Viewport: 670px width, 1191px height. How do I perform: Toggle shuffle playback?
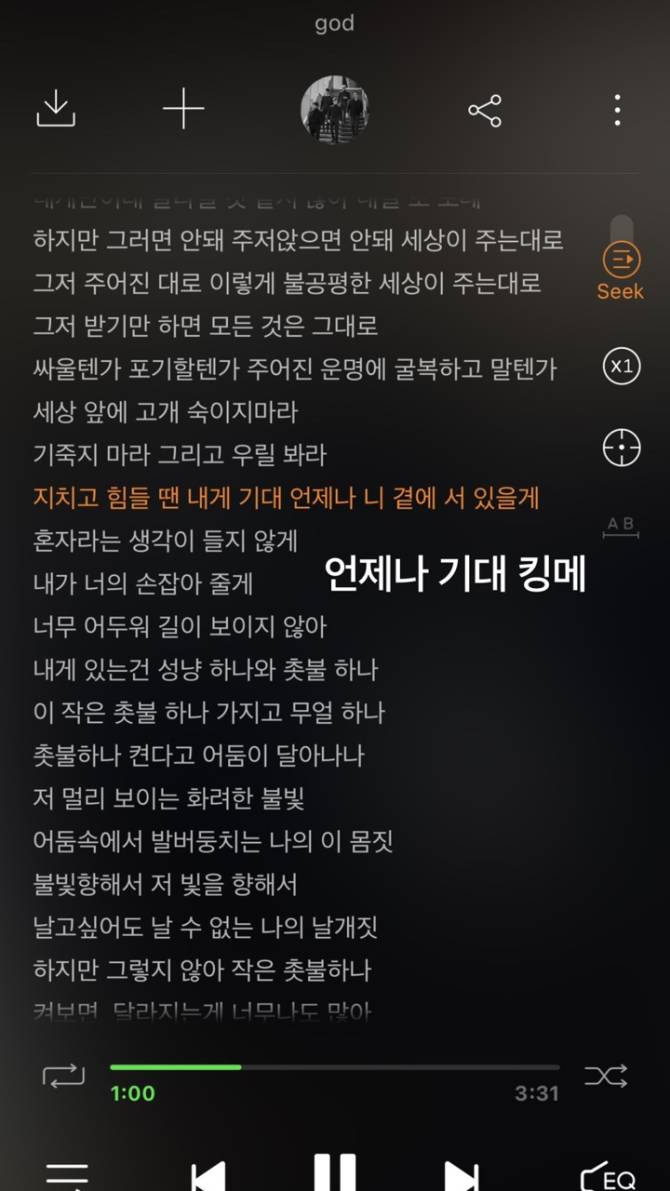click(x=606, y=1075)
